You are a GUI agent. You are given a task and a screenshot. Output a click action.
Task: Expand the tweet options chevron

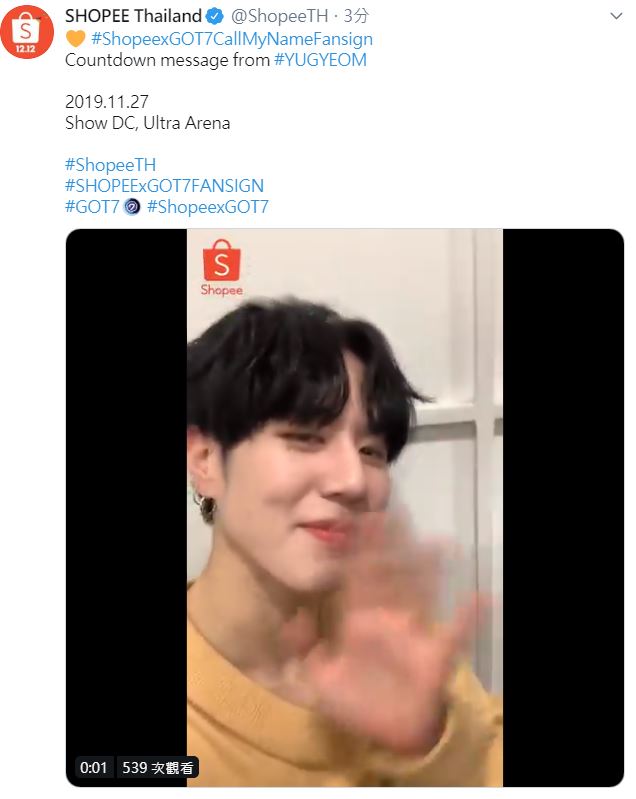click(614, 18)
